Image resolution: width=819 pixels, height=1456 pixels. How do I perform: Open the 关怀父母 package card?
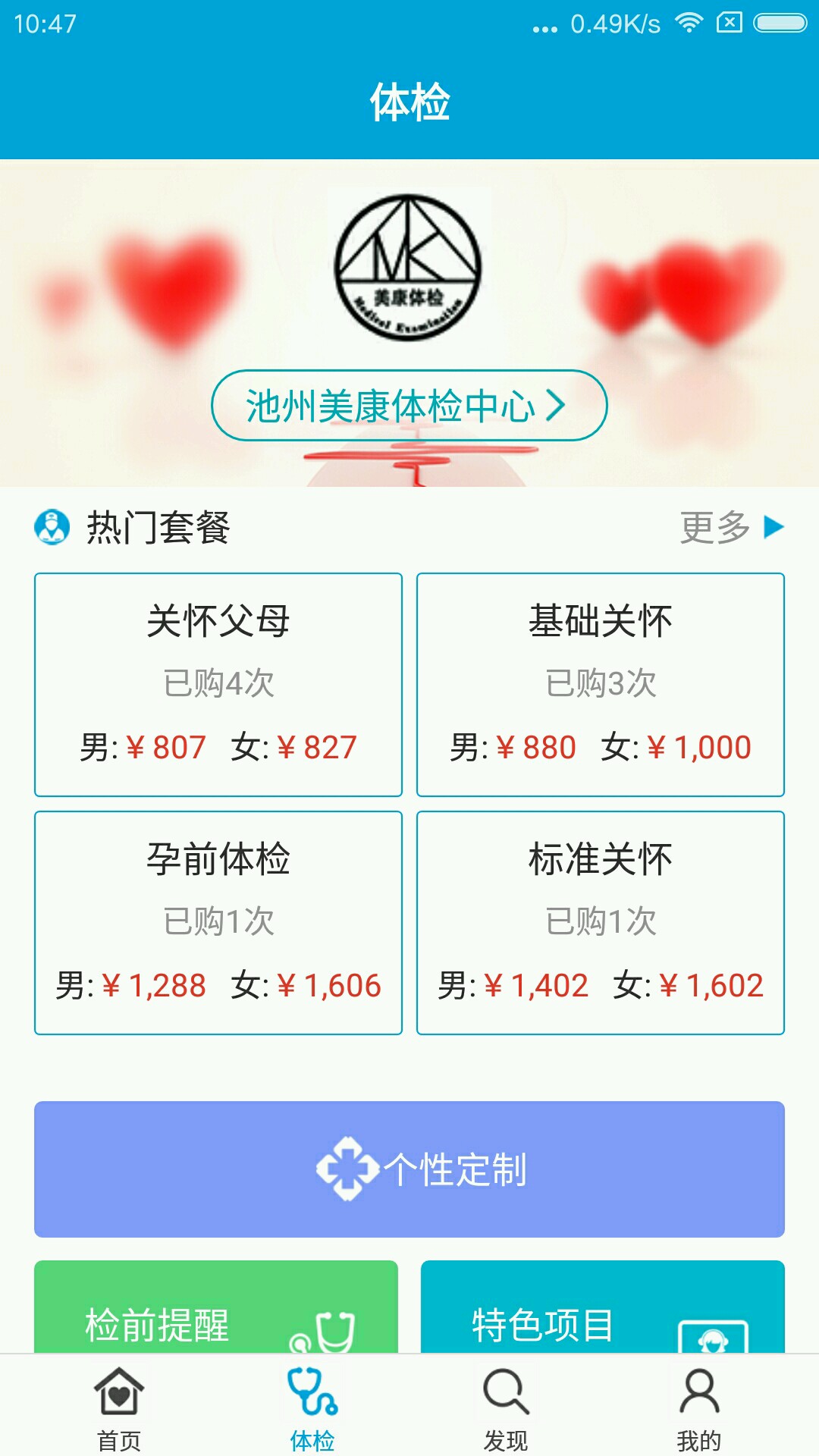218,685
